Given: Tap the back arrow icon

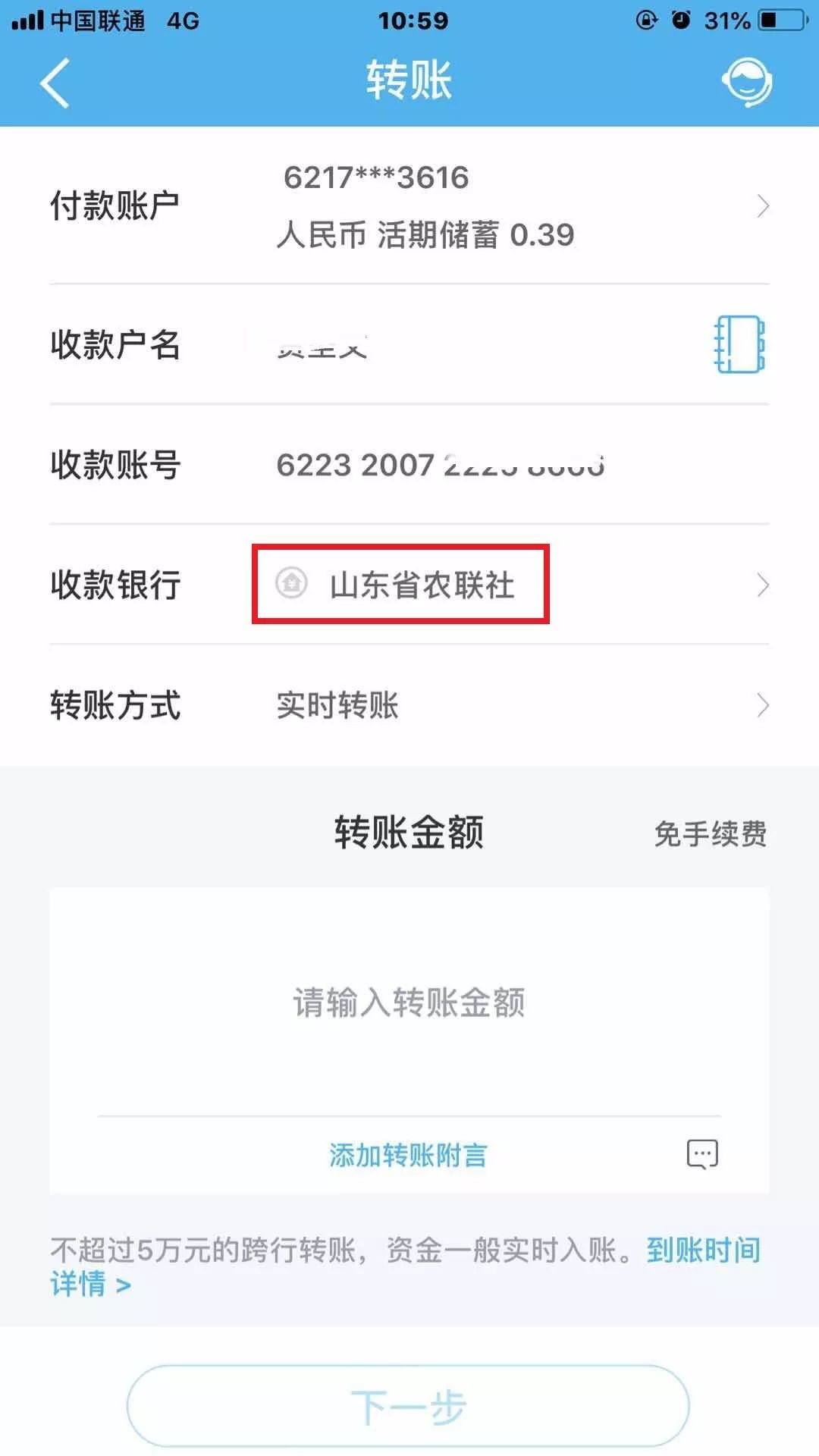Looking at the screenshot, I should coord(55,81).
